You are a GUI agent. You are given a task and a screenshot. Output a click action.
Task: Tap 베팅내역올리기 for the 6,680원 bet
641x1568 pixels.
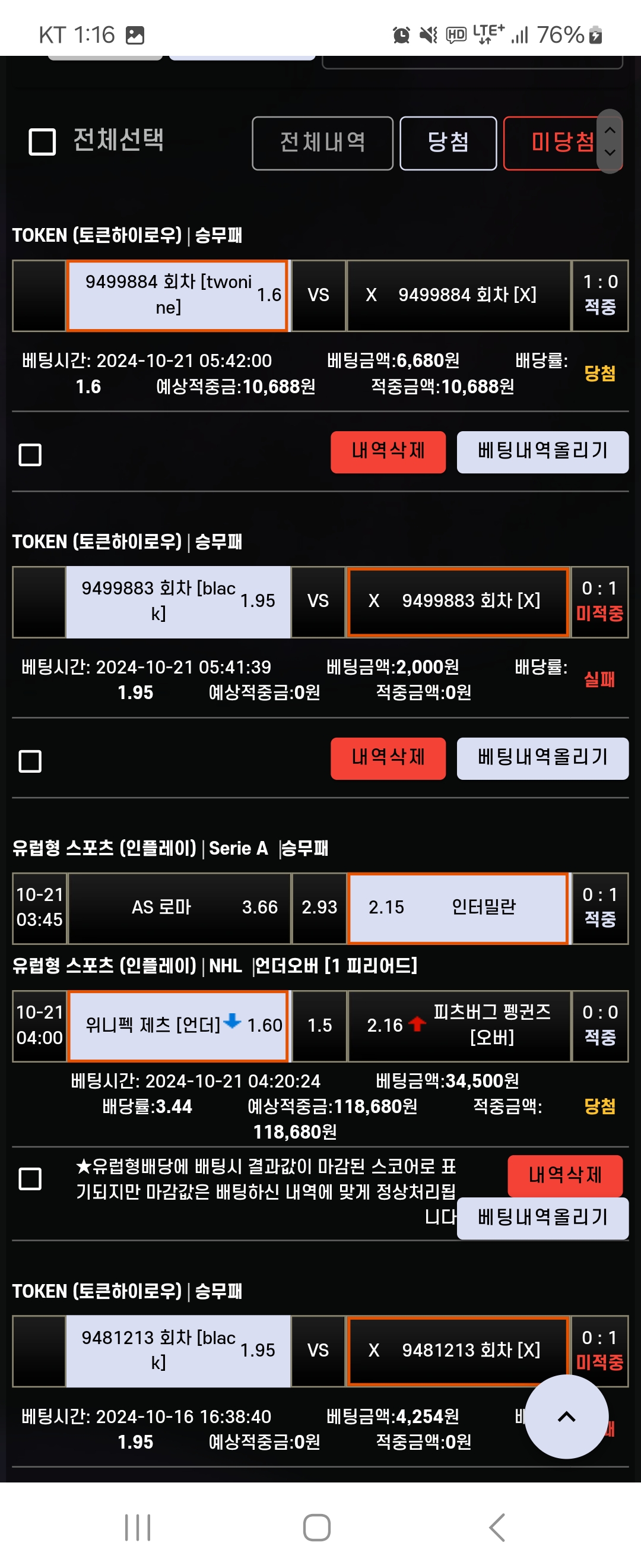[542, 451]
